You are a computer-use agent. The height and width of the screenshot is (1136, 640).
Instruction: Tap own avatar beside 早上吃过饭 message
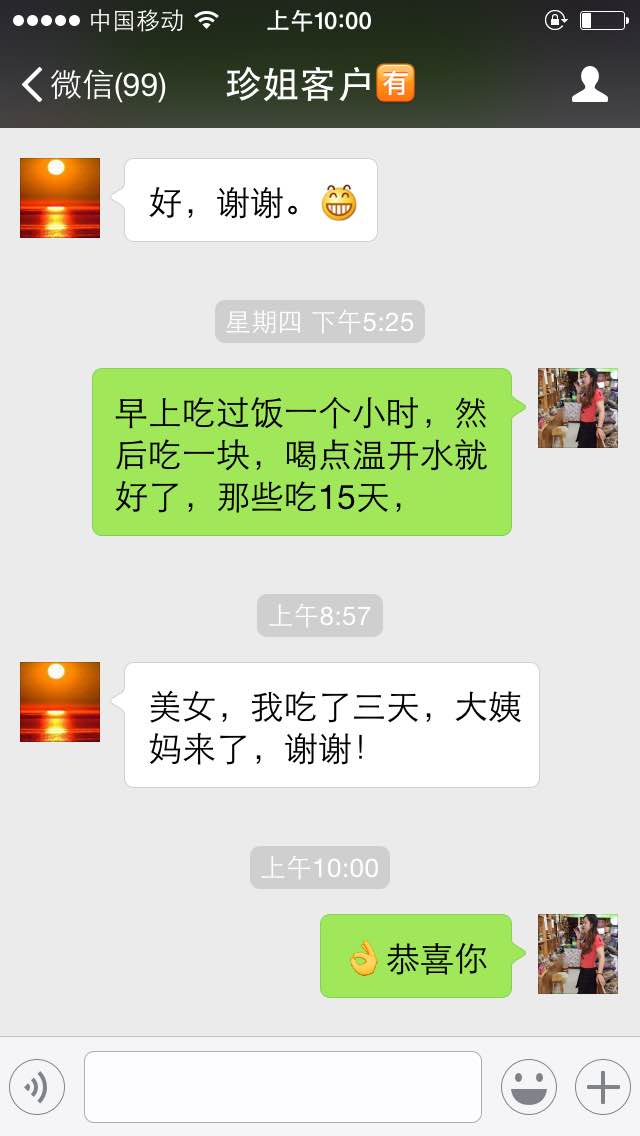(x=578, y=408)
